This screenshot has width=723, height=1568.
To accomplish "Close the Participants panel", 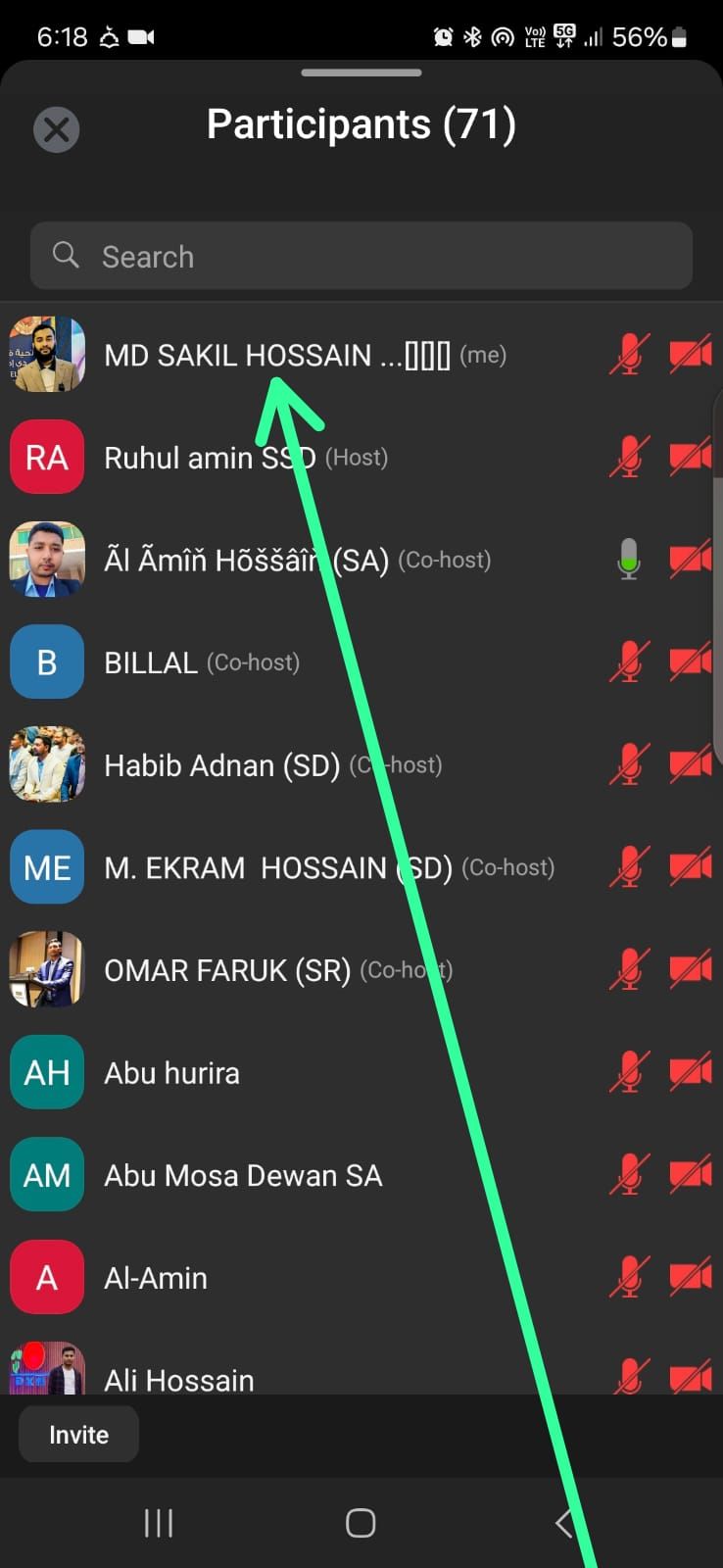I will (56, 129).
